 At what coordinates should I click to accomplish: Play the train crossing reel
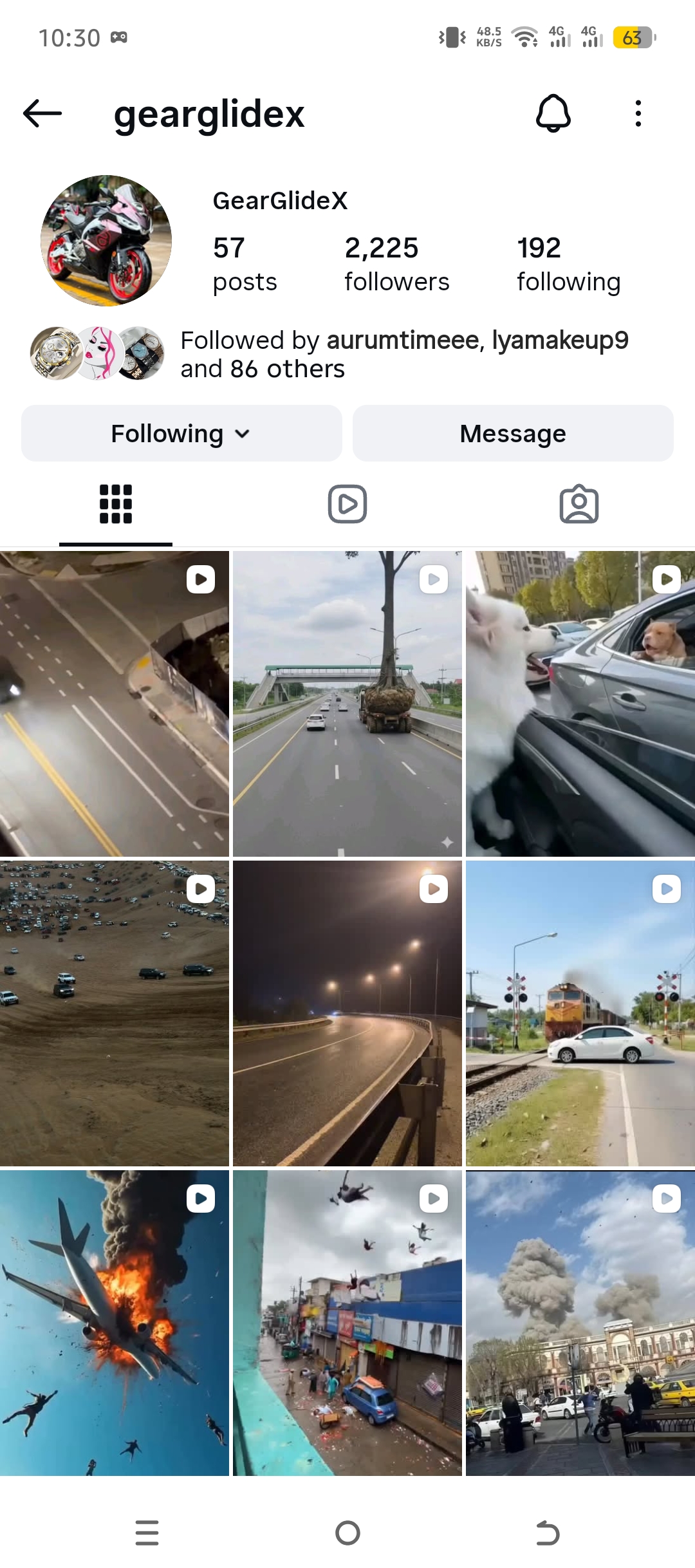[580, 1013]
